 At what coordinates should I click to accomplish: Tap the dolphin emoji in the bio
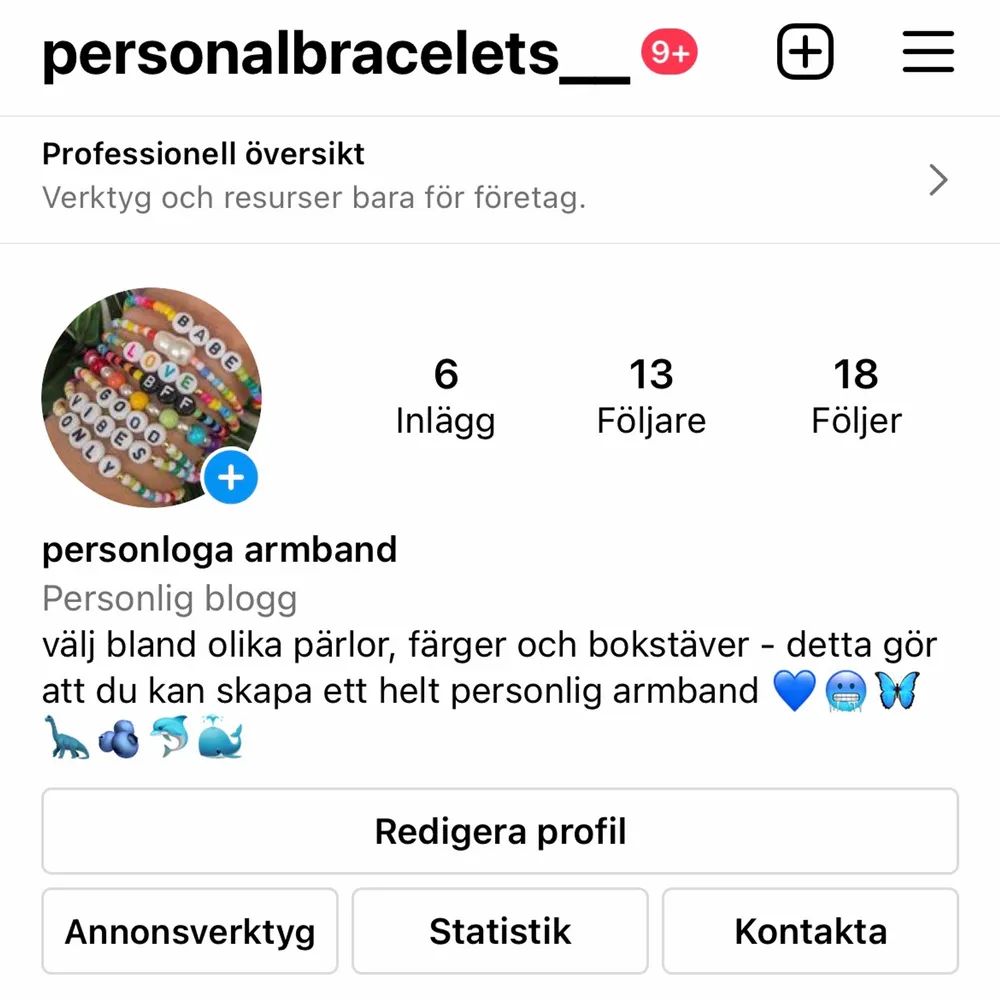[170, 738]
